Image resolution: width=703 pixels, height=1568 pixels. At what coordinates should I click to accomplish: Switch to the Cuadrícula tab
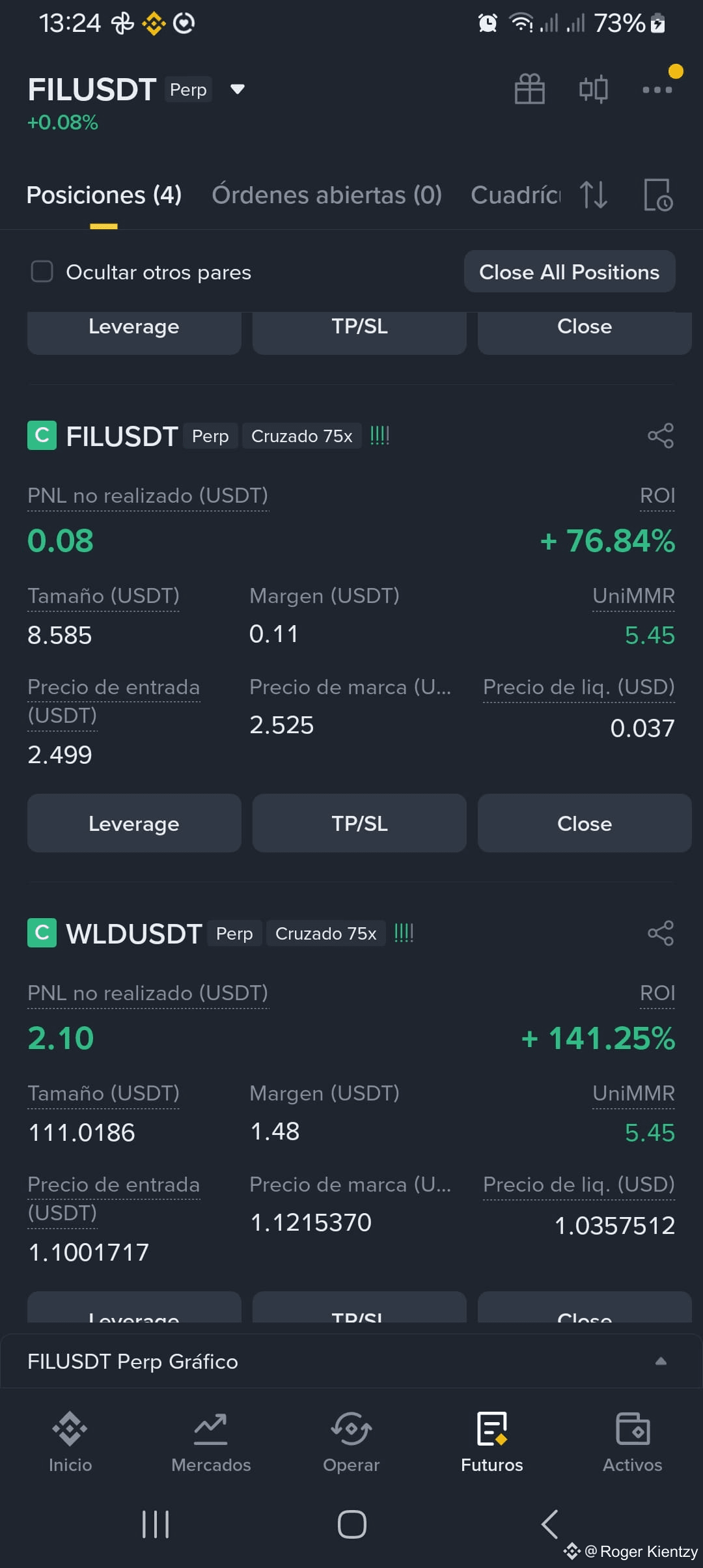point(516,195)
